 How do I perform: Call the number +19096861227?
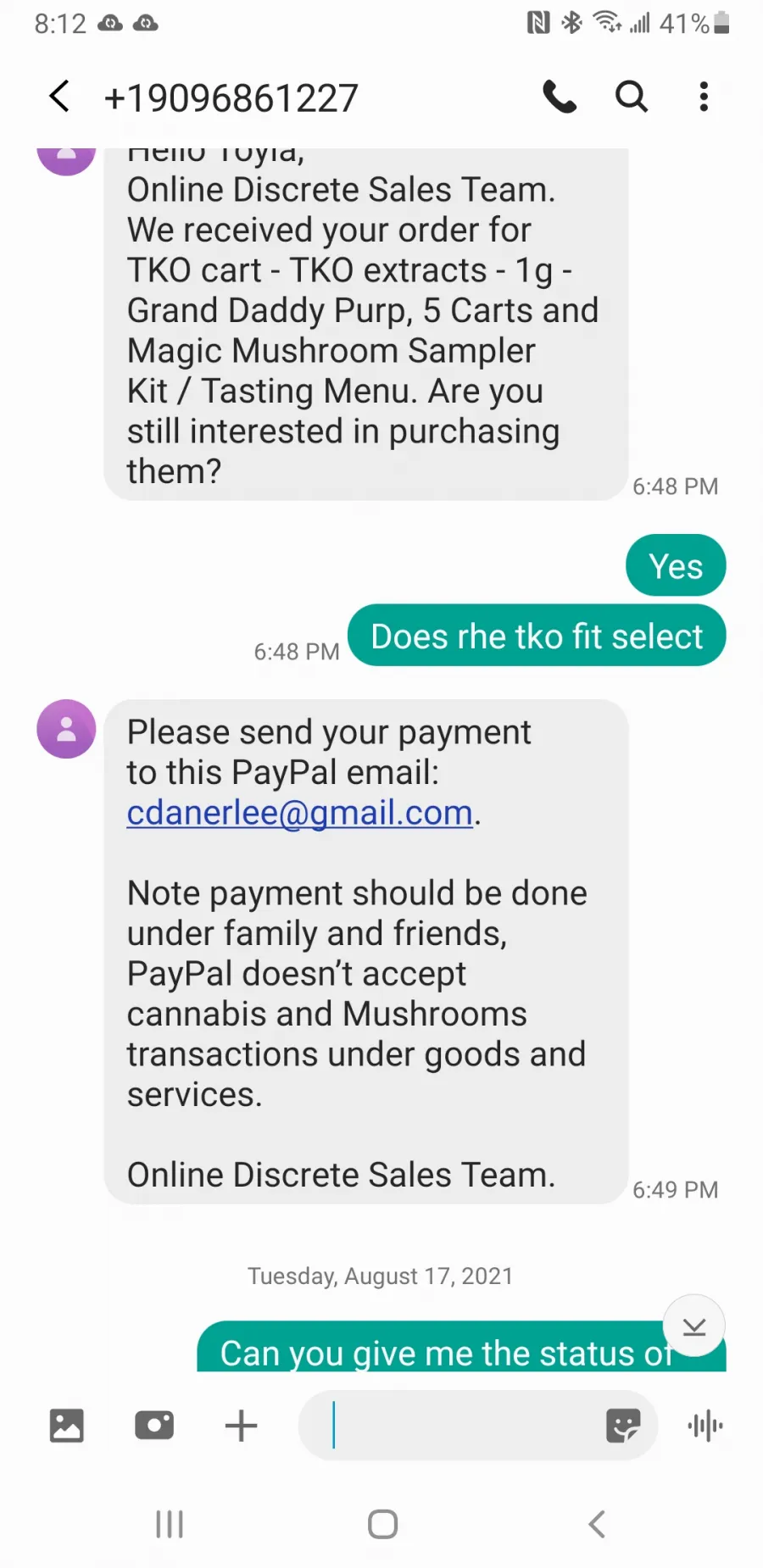pos(560,97)
